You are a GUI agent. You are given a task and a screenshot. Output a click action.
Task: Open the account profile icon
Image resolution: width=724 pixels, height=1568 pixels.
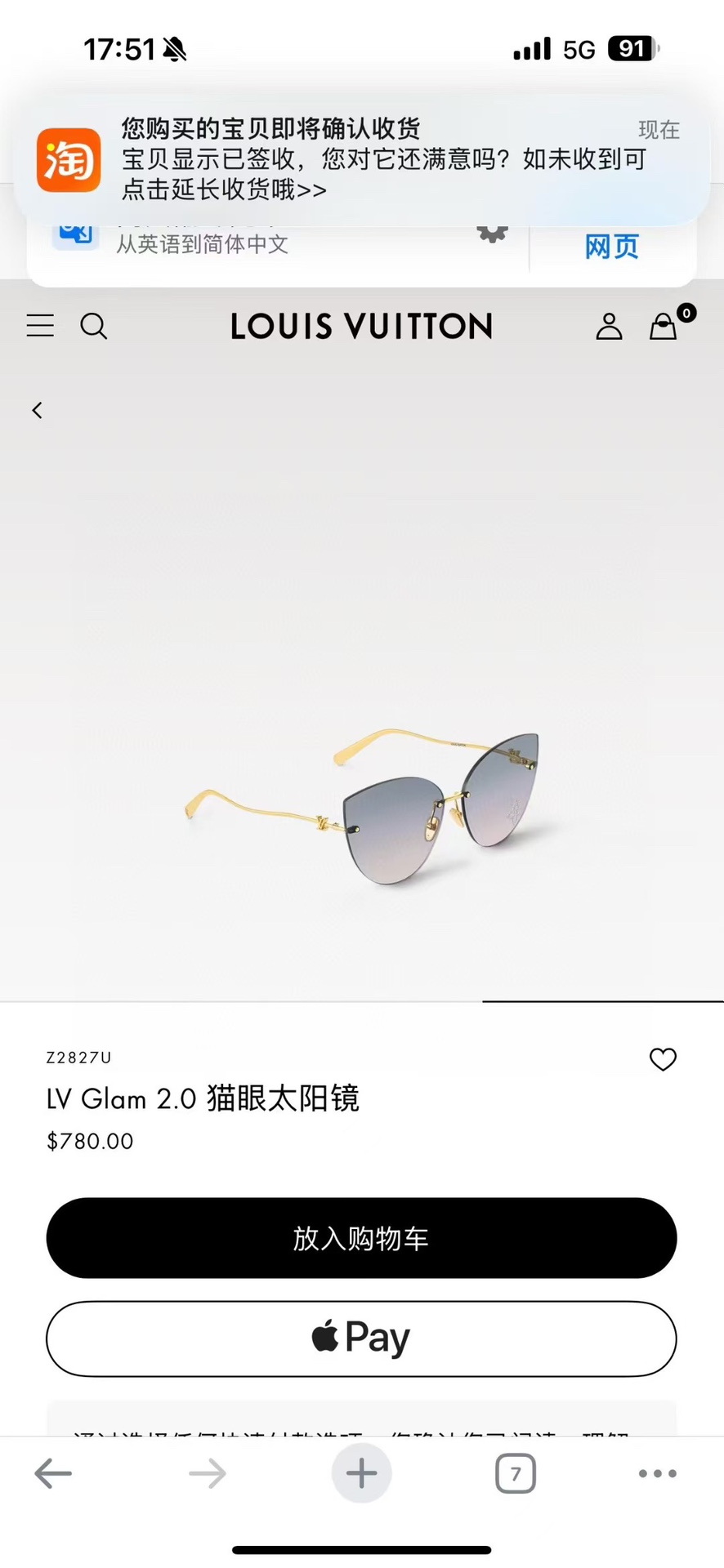click(x=609, y=326)
